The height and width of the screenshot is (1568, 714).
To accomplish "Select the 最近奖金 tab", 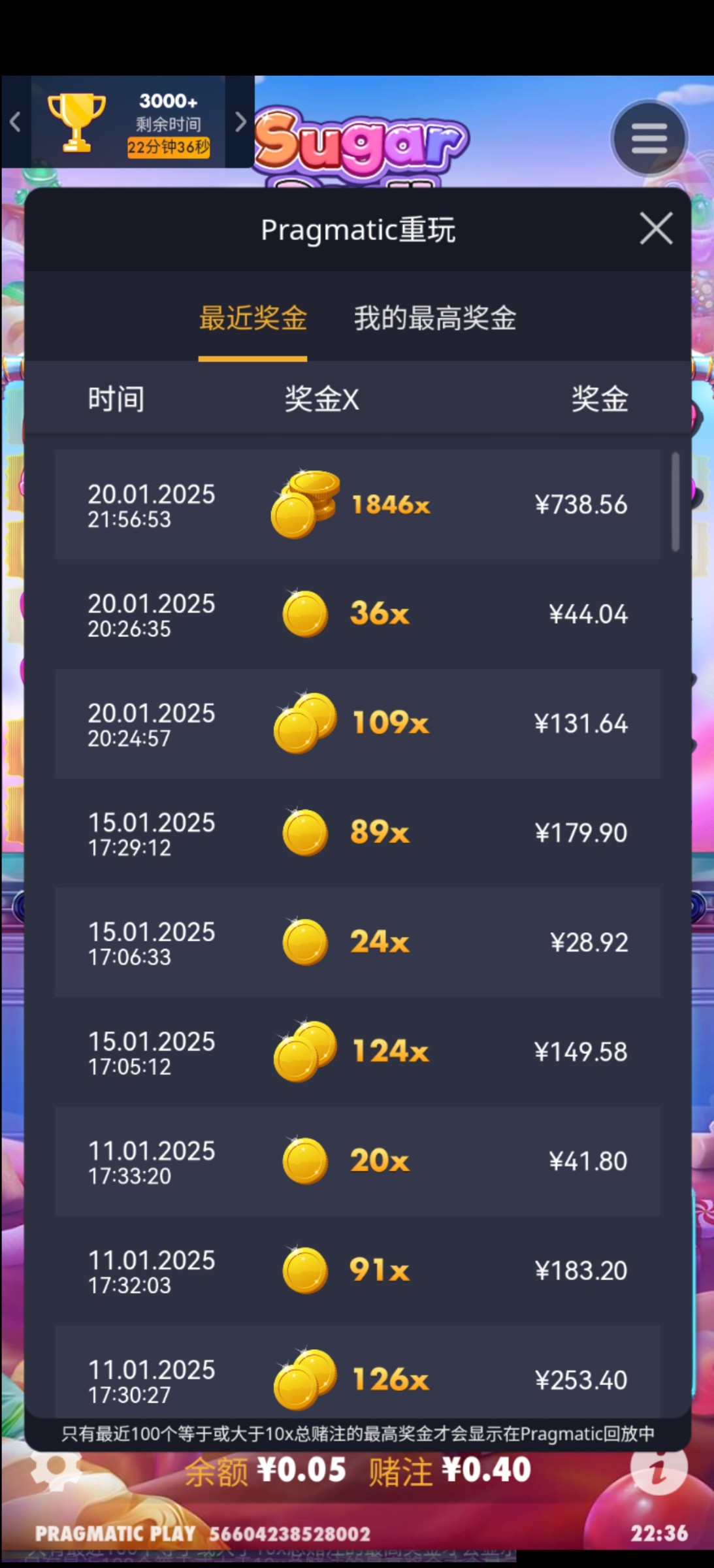I will coord(253,319).
